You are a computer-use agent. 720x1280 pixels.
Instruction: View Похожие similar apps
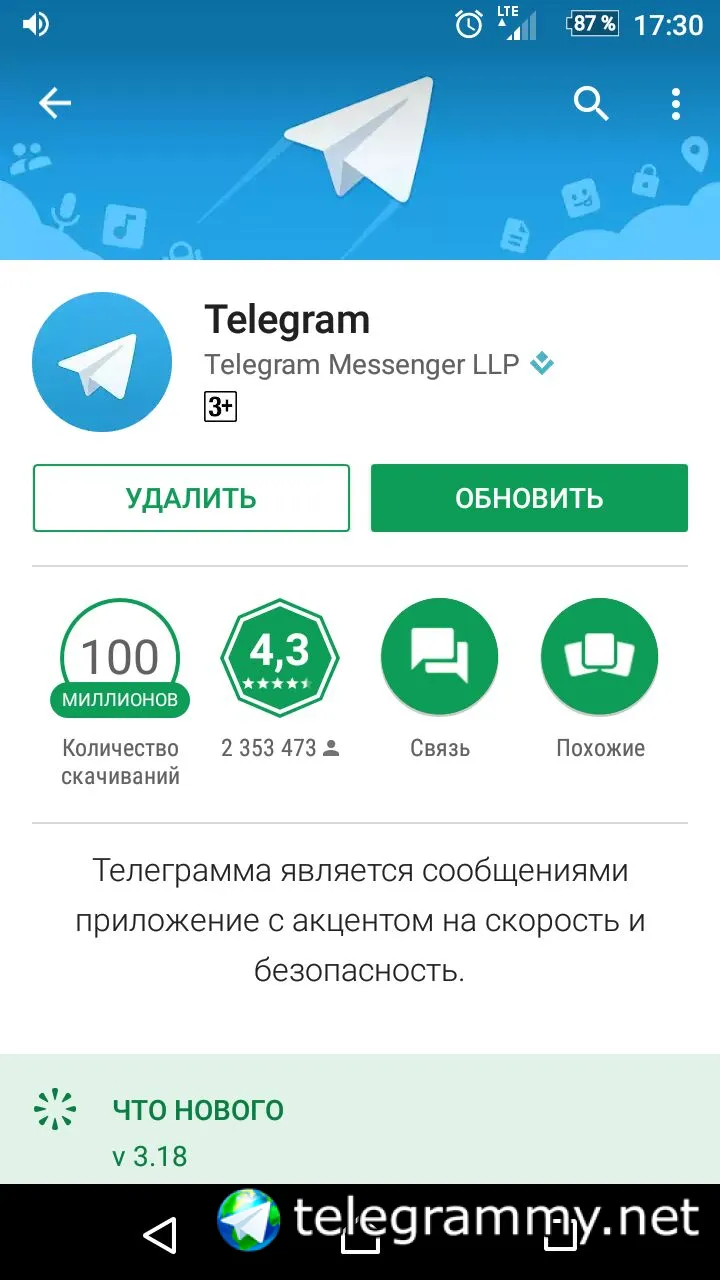coord(599,658)
